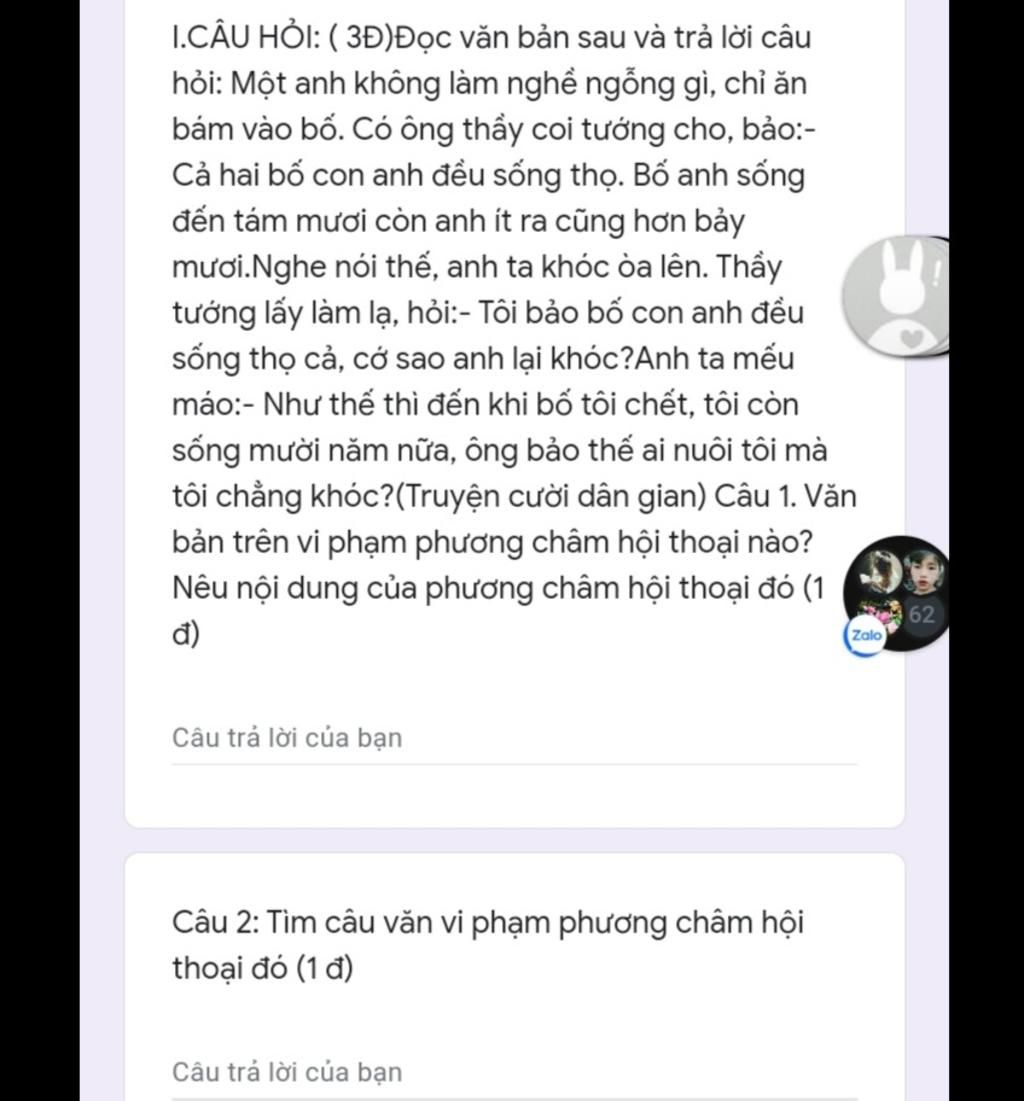Open the bunny floating bubble
Image resolution: width=1024 pixels, height=1101 pixels.
coord(895,297)
